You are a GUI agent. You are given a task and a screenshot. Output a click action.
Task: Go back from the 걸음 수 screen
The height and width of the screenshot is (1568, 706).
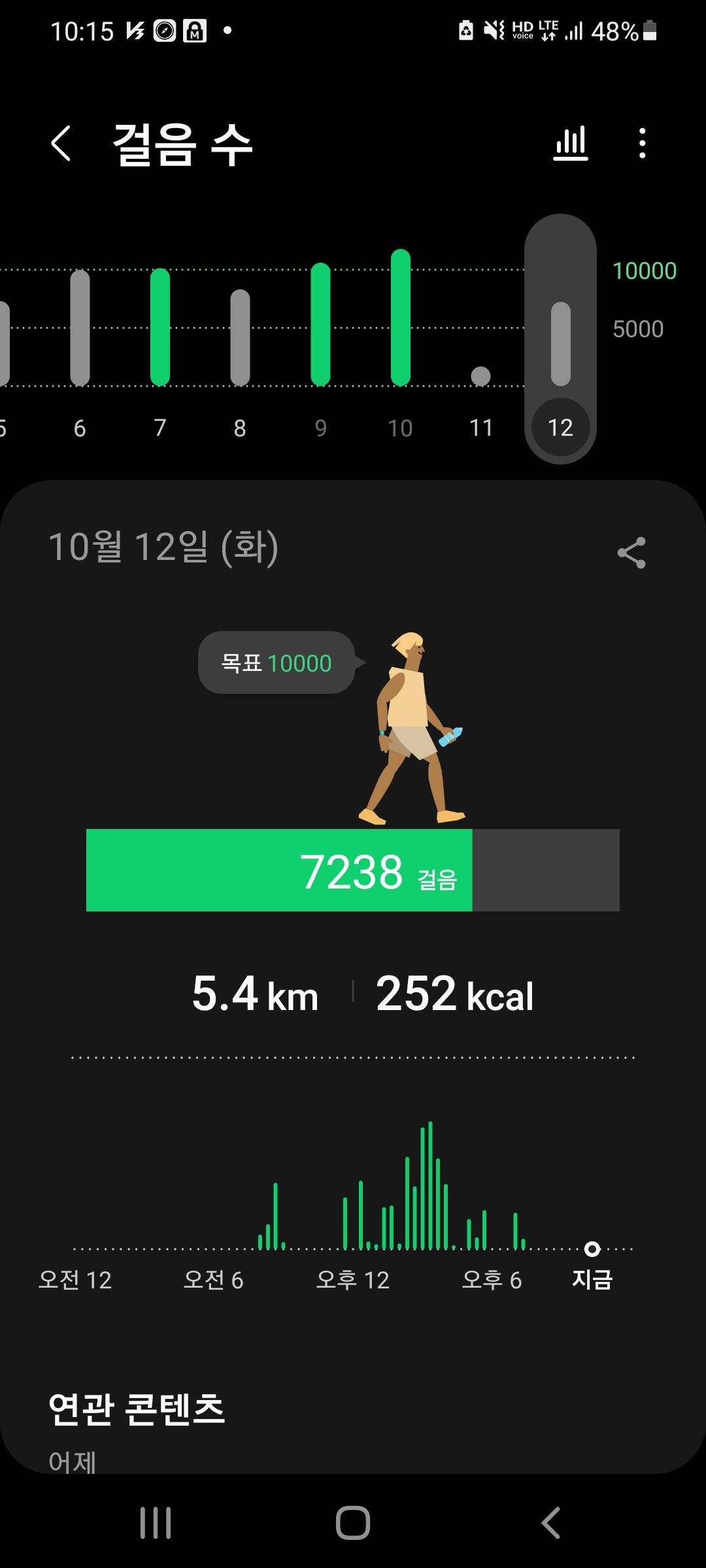pos(61,143)
